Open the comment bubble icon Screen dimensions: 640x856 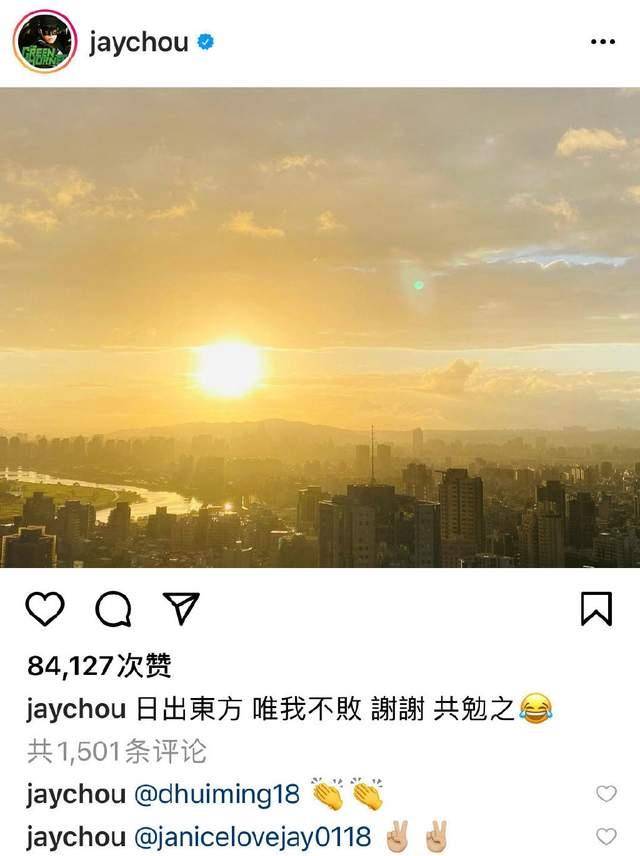113,608
